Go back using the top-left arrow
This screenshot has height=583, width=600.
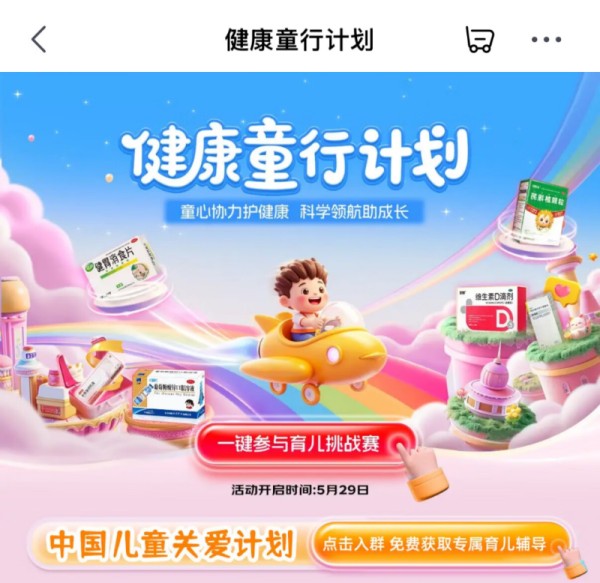pos(39,39)
